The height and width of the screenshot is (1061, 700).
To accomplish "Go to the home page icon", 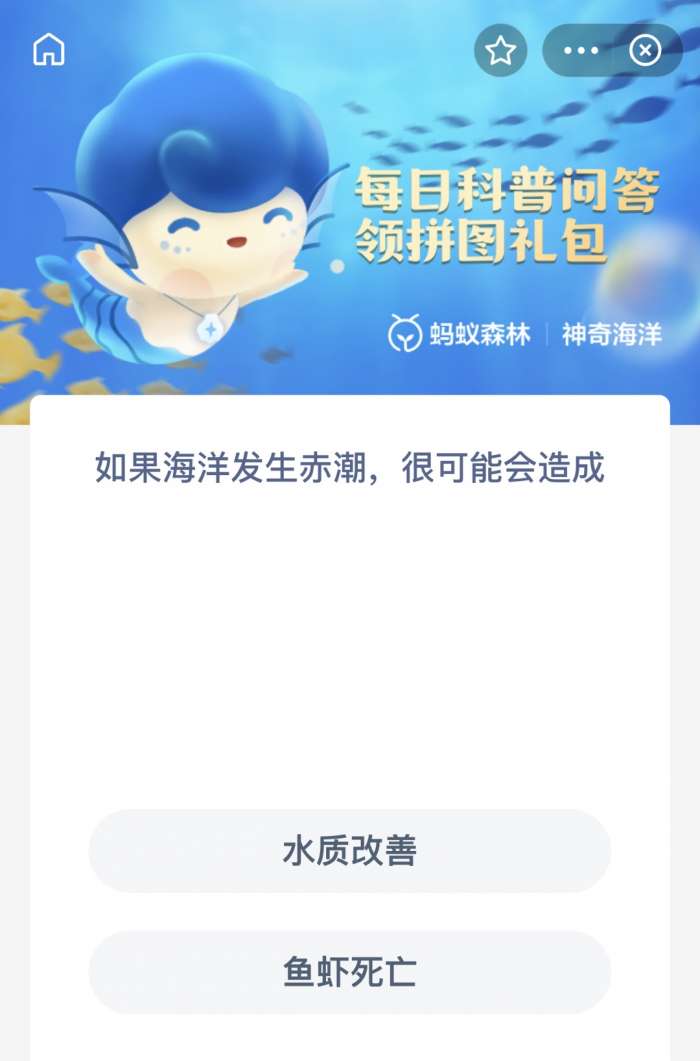I will point(48,50).
